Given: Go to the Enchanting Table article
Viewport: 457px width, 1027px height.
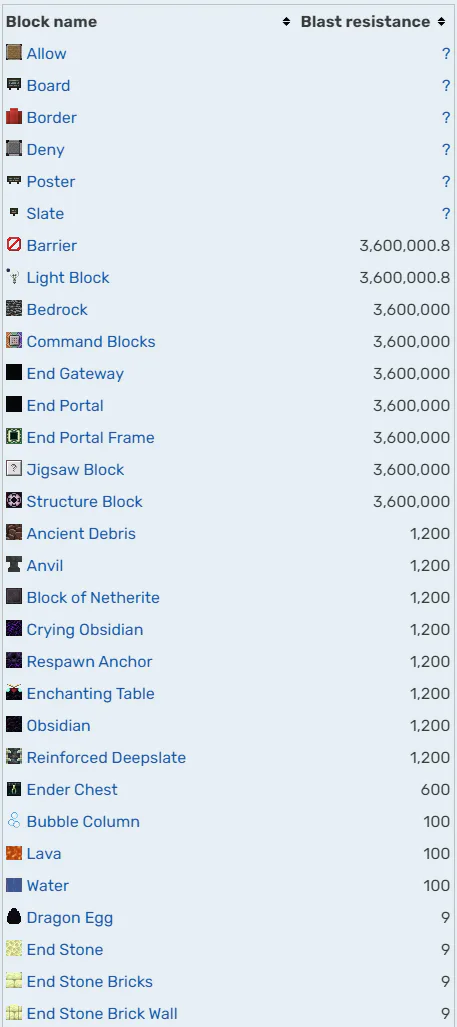Looking at the screenshot, I should click(x=90, y=694).
